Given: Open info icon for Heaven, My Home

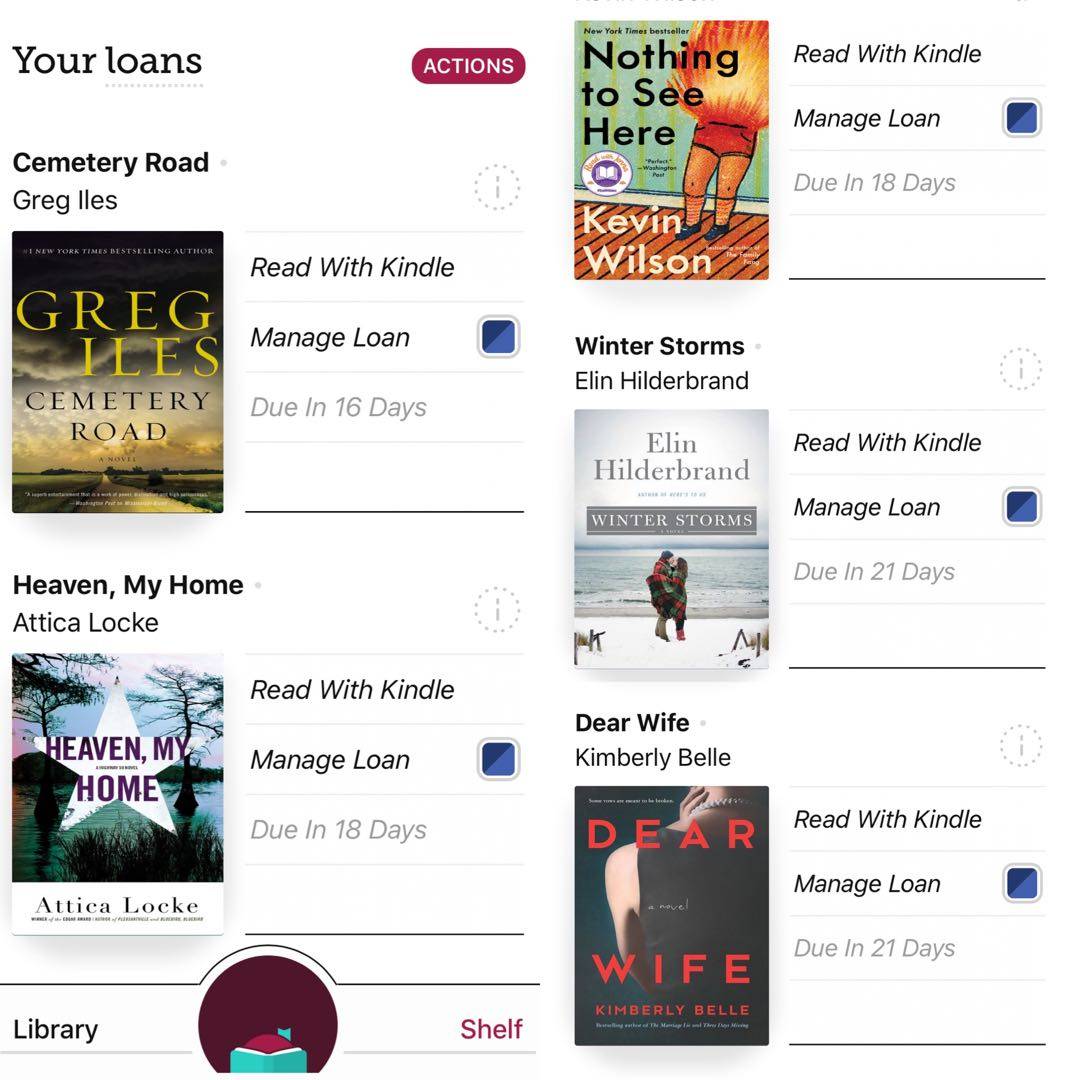Looking at the screenshot, I should pos(497,609).
